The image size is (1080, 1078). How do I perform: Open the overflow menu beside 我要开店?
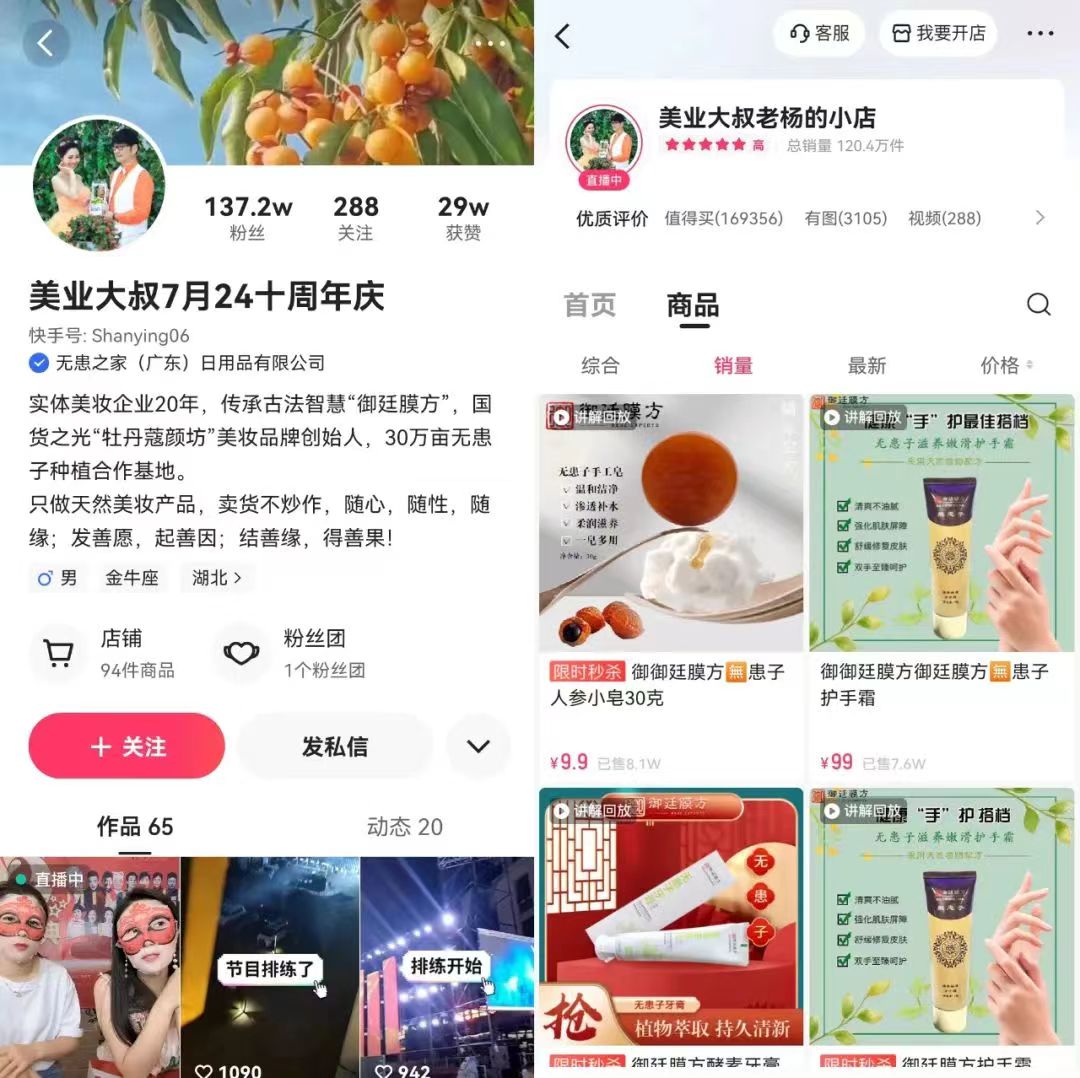(x=1040, y=34)
